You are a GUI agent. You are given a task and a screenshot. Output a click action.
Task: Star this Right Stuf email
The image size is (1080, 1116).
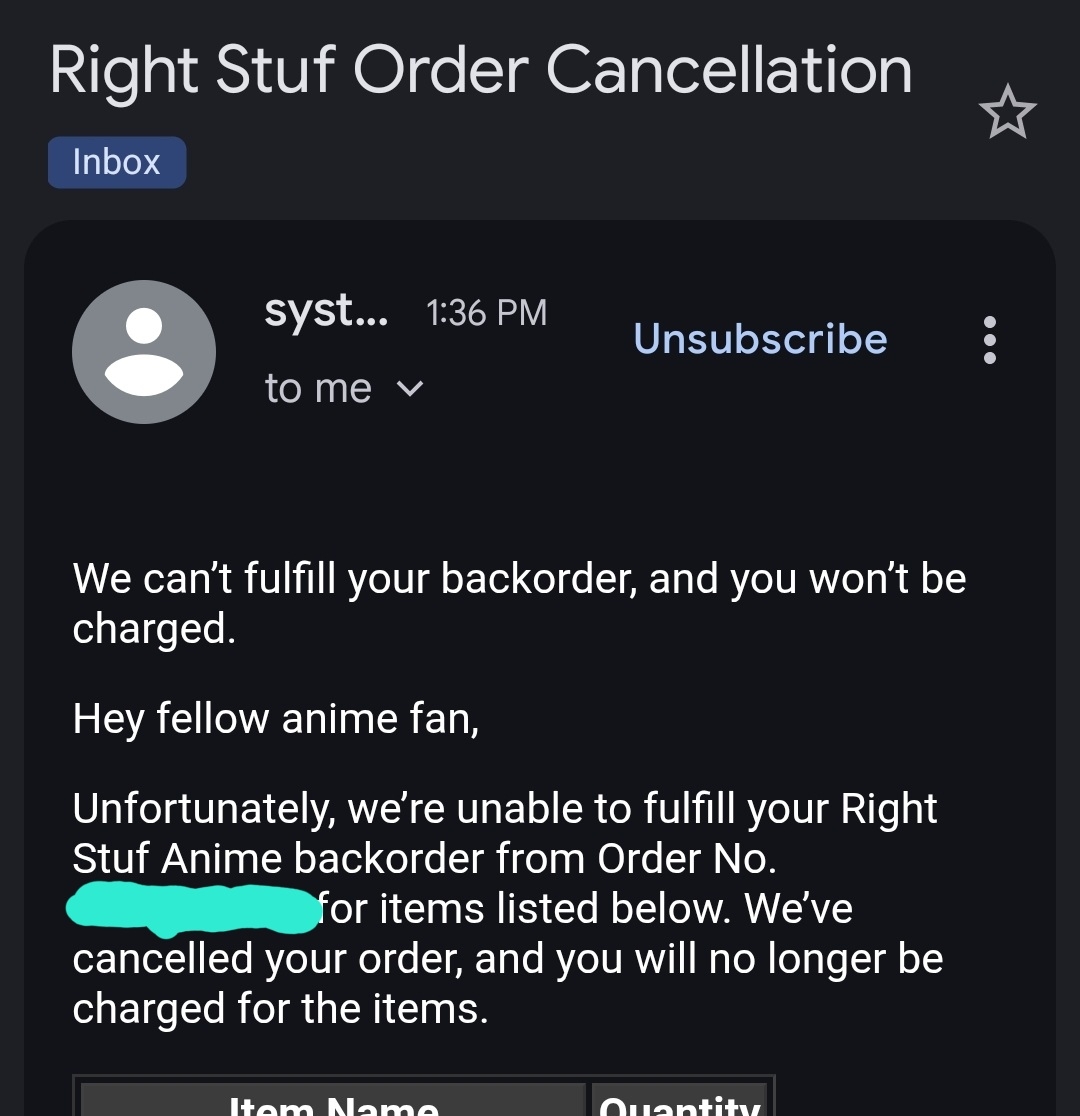1007,112
